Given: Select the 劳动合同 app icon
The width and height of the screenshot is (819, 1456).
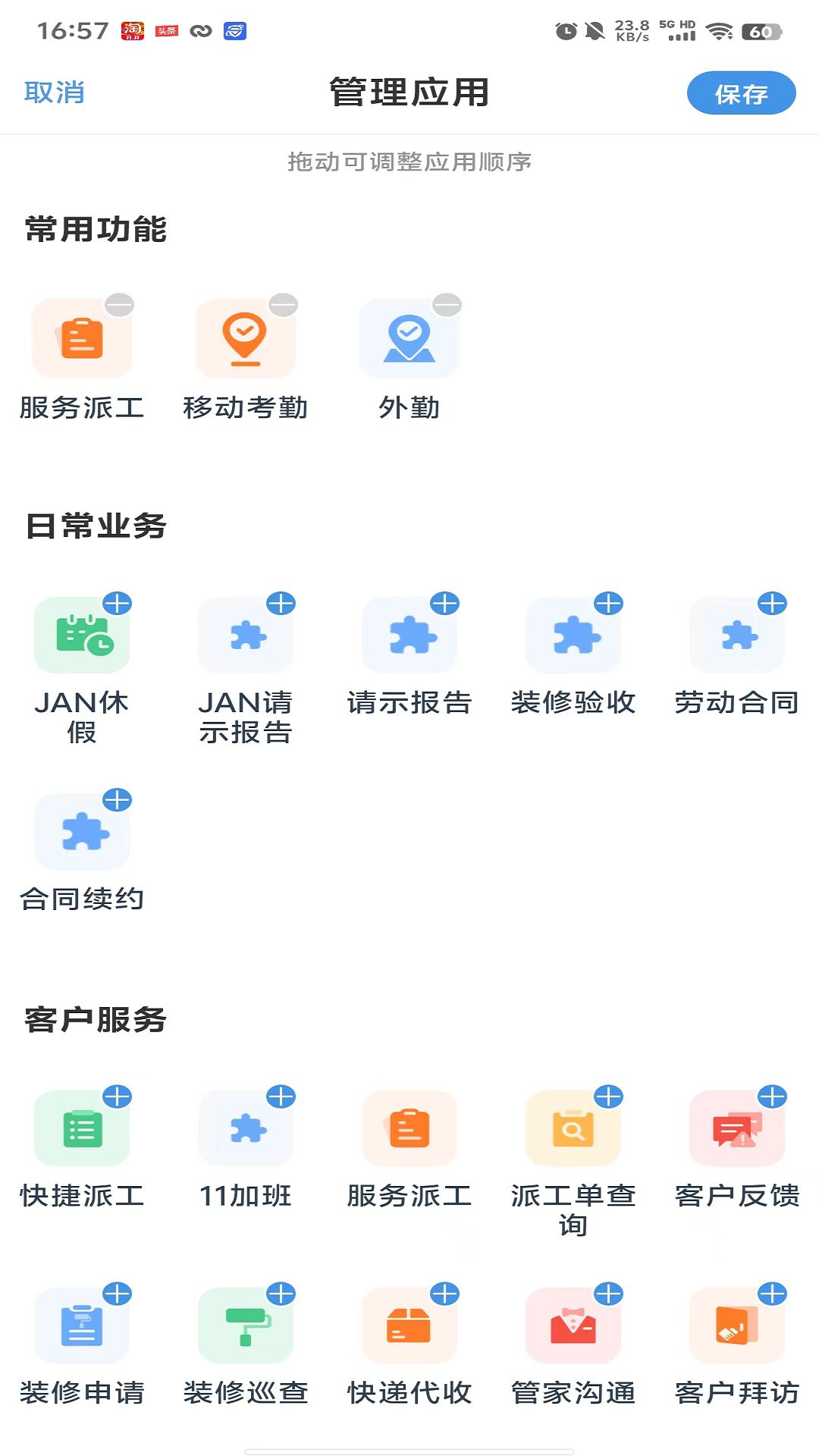Looking at the screenshot, I should (736, 637).
